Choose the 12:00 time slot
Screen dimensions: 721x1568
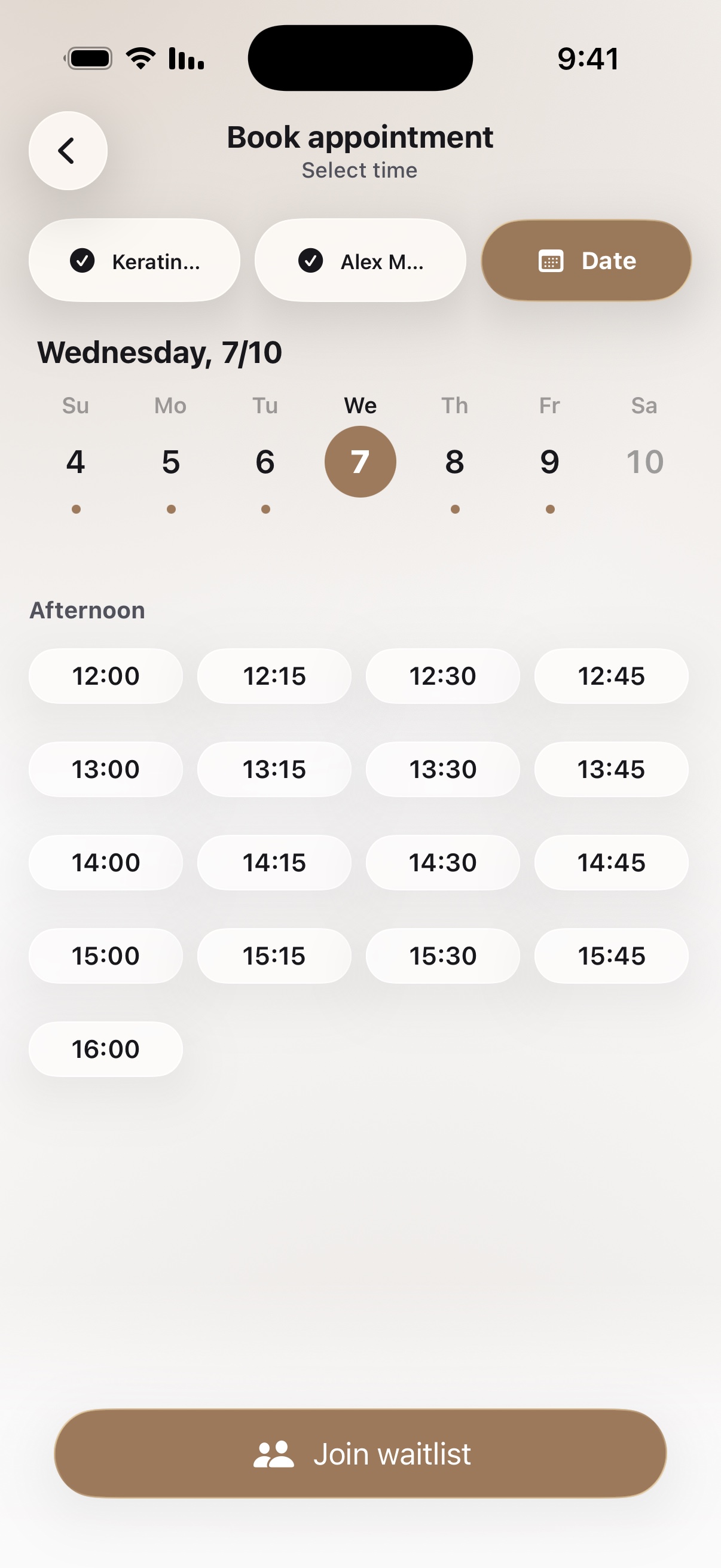point(106,676)
